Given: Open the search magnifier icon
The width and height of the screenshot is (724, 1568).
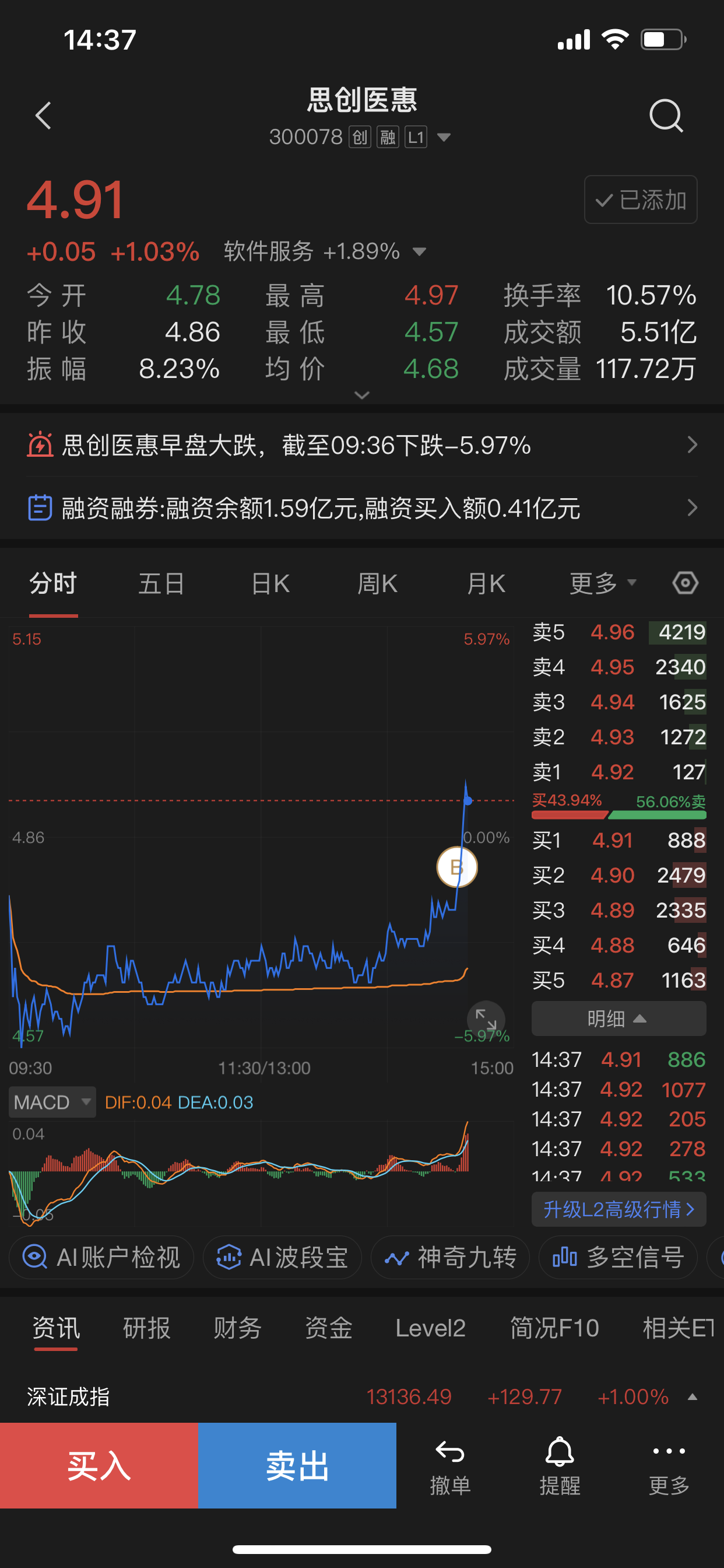Looking at the screenshot, I should click(x=666, y=116).
